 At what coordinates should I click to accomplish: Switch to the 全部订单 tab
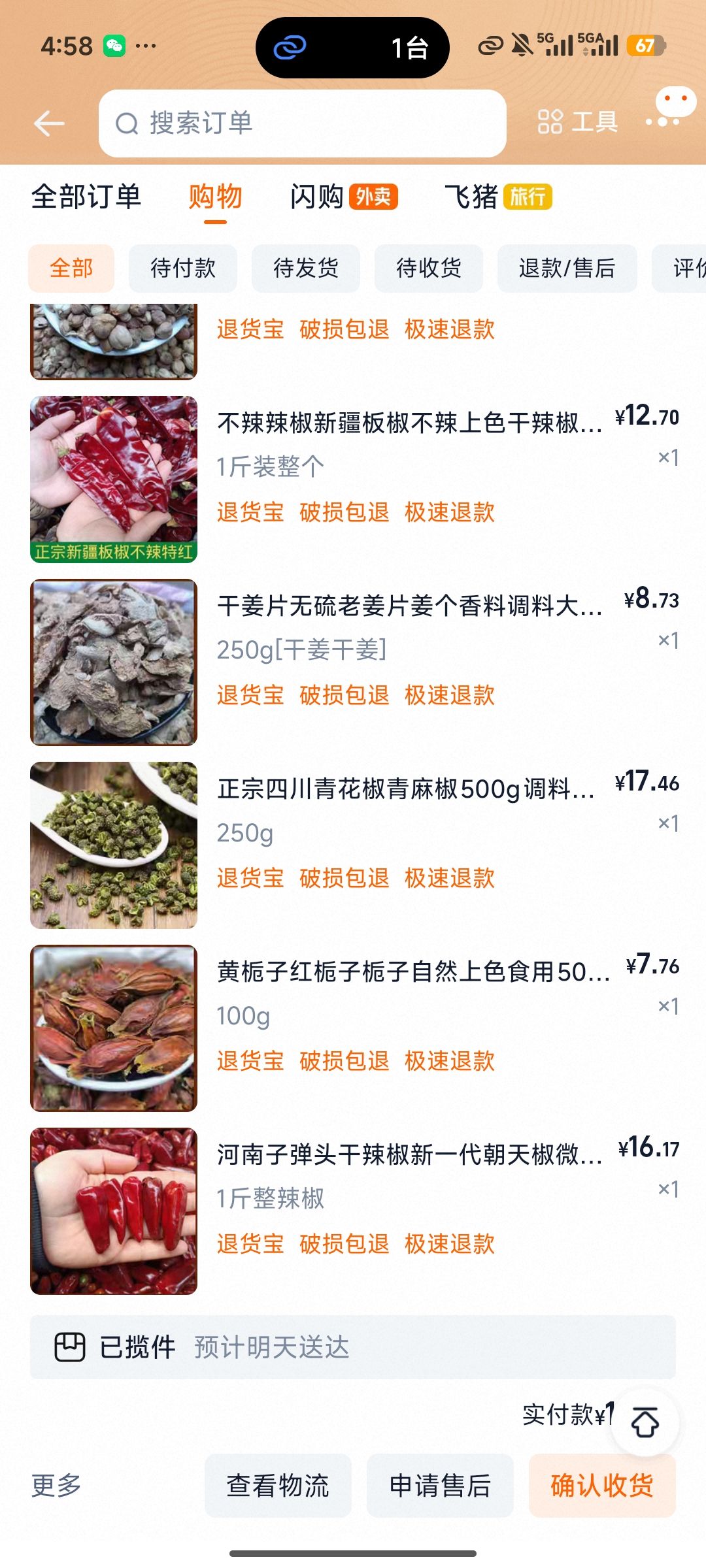pos(86,197)
